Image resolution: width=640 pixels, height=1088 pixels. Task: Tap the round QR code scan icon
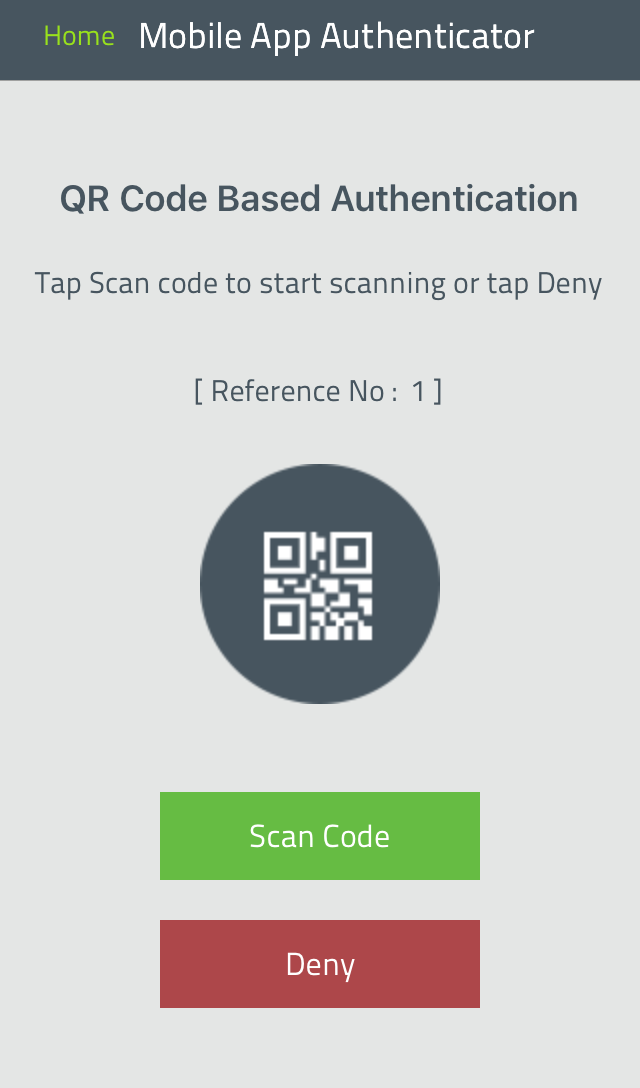click(x=320, y=584)
